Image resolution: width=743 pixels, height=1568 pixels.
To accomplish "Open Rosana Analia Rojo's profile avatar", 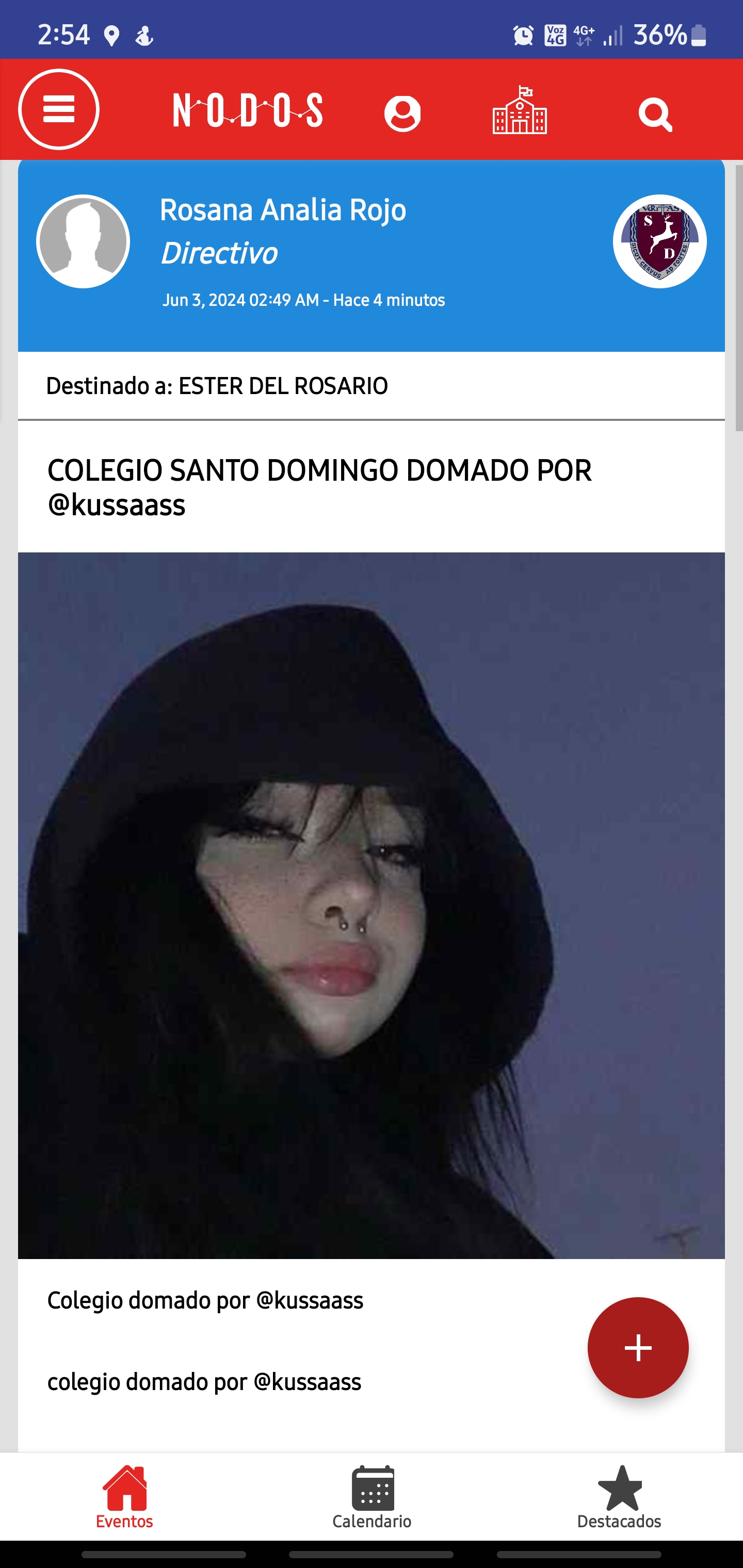I will point(84,242).
